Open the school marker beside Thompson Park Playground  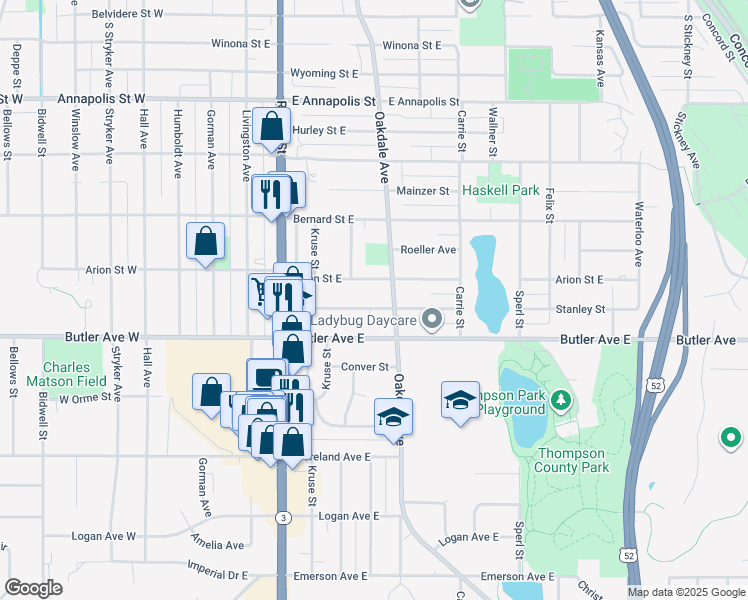(x=460, y=400)
